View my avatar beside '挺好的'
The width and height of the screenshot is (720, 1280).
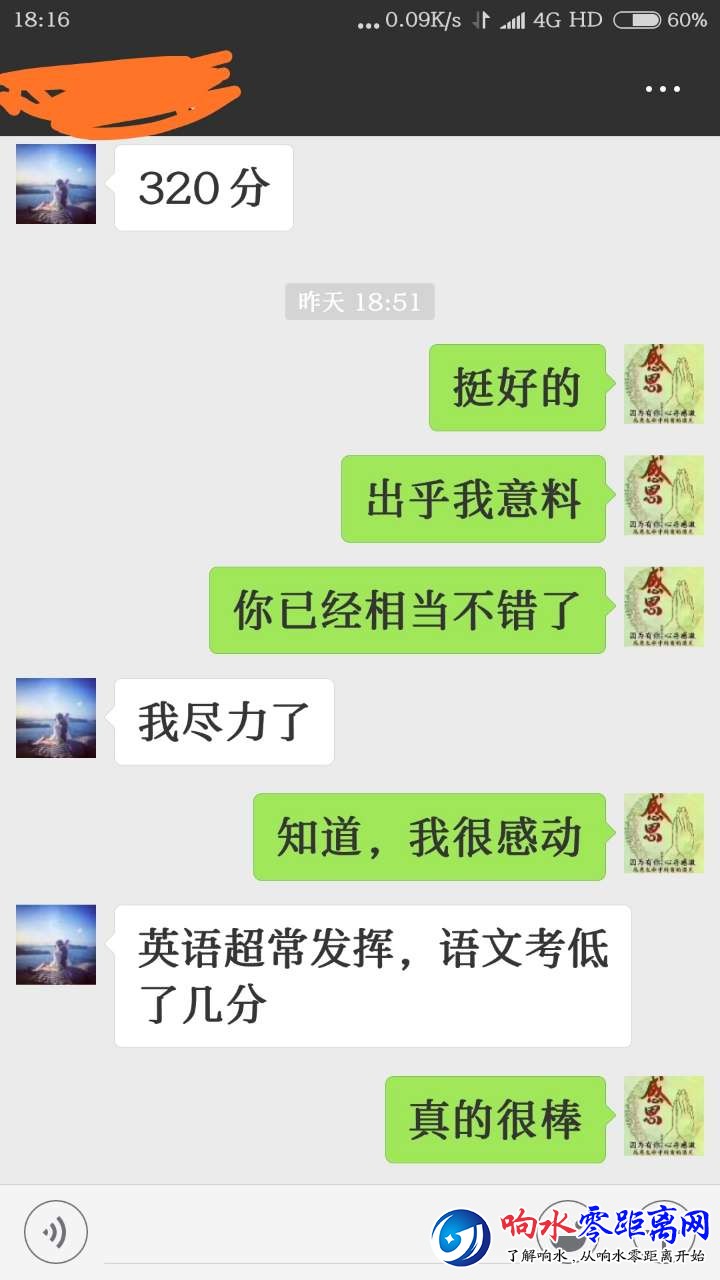(x=664, y=384)
